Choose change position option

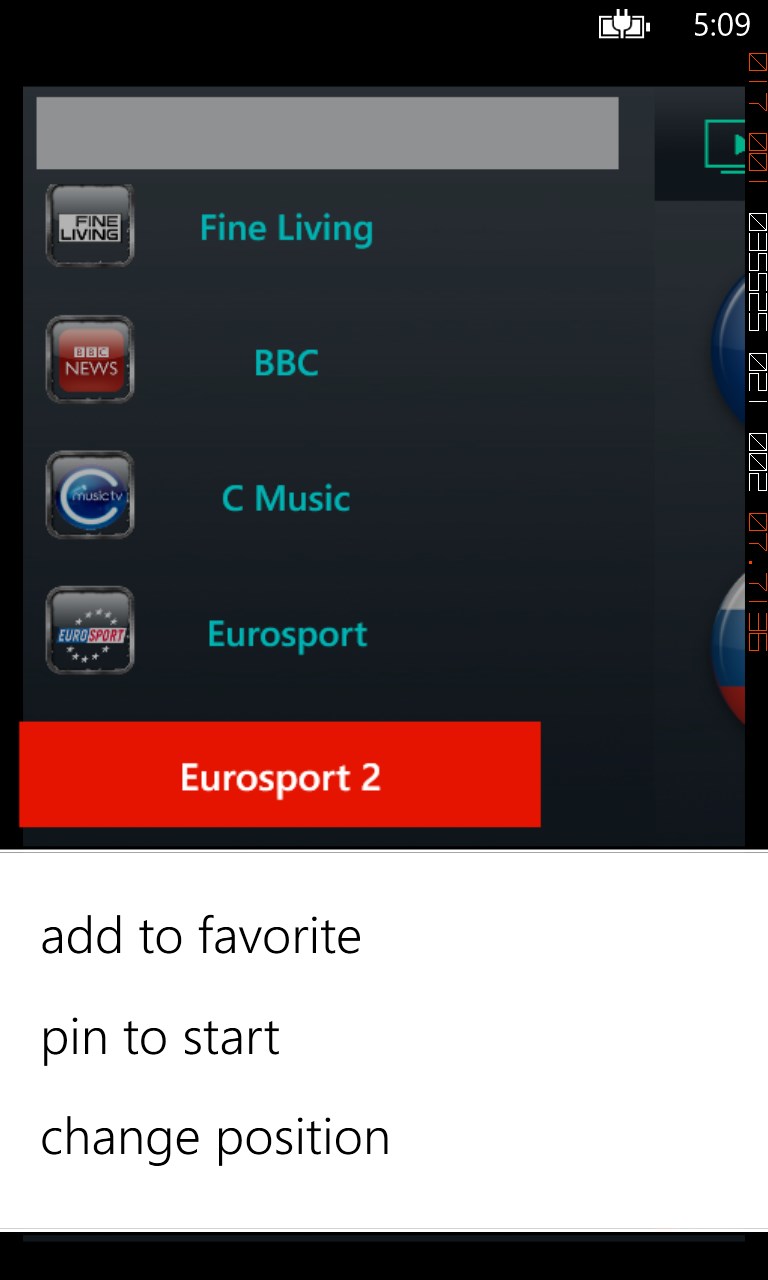[x=215, y=1137]
